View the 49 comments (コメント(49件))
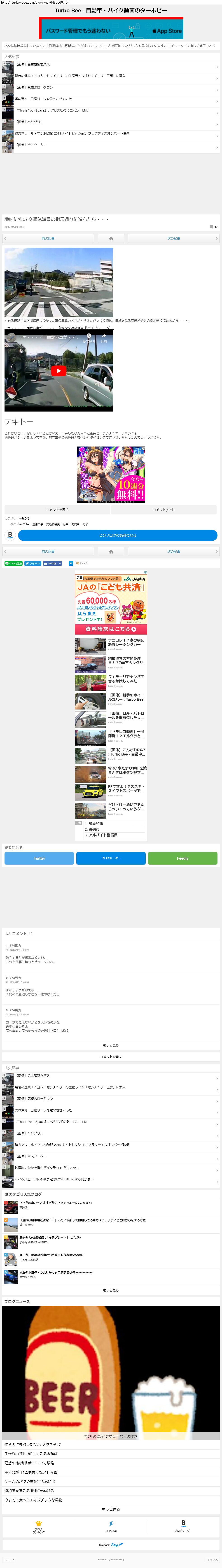Image resolution: width=222 pixels, height=1568 pixels. pos(164,509)
